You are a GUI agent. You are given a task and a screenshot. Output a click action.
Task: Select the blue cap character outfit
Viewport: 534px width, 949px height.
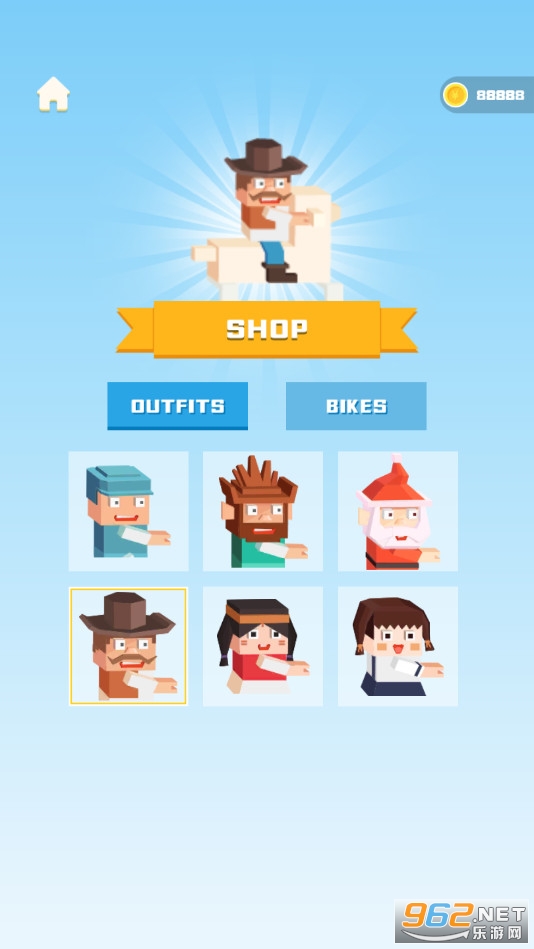coord(128,511)
